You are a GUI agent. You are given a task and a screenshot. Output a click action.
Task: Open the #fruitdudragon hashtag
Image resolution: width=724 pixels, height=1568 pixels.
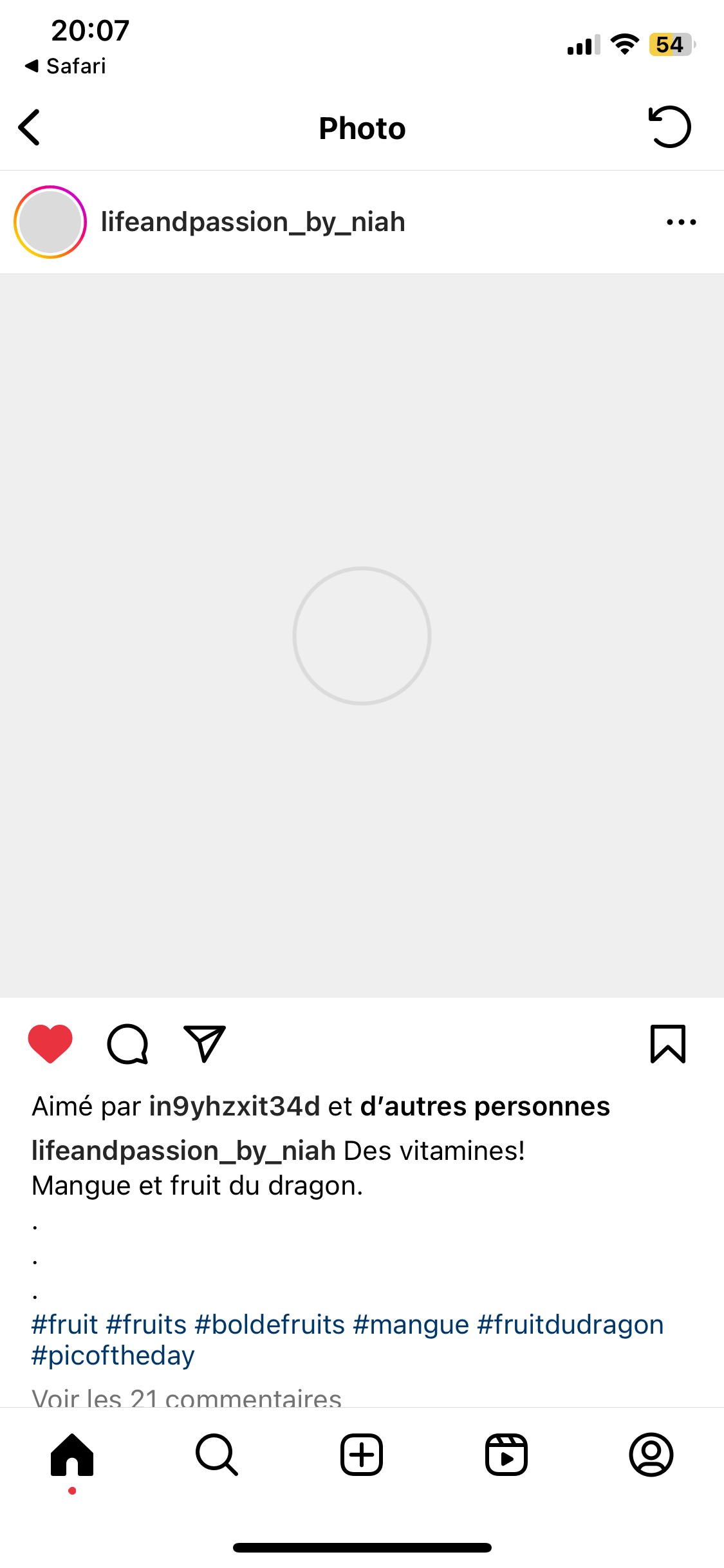point(570,1325)
